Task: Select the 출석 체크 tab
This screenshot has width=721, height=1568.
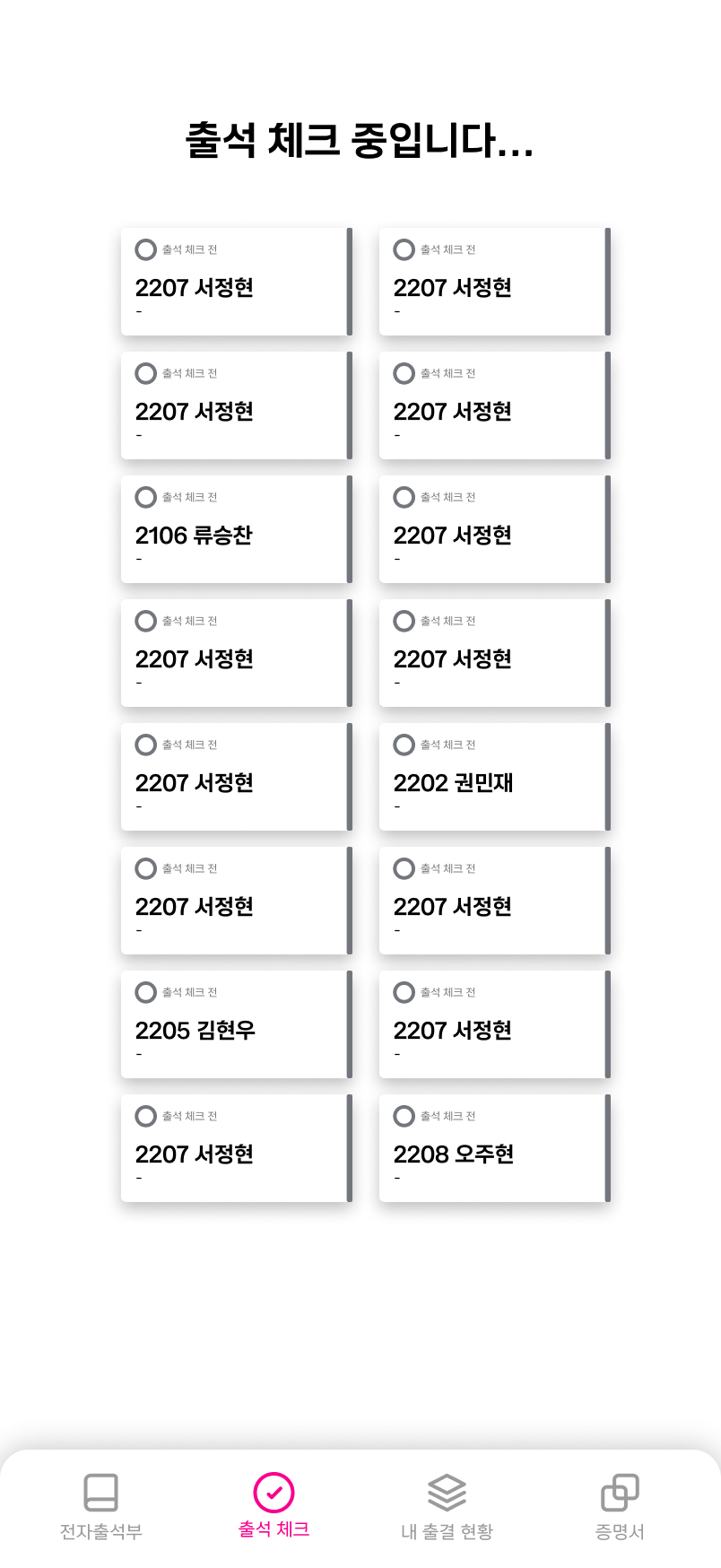Action: point(274,1506)
